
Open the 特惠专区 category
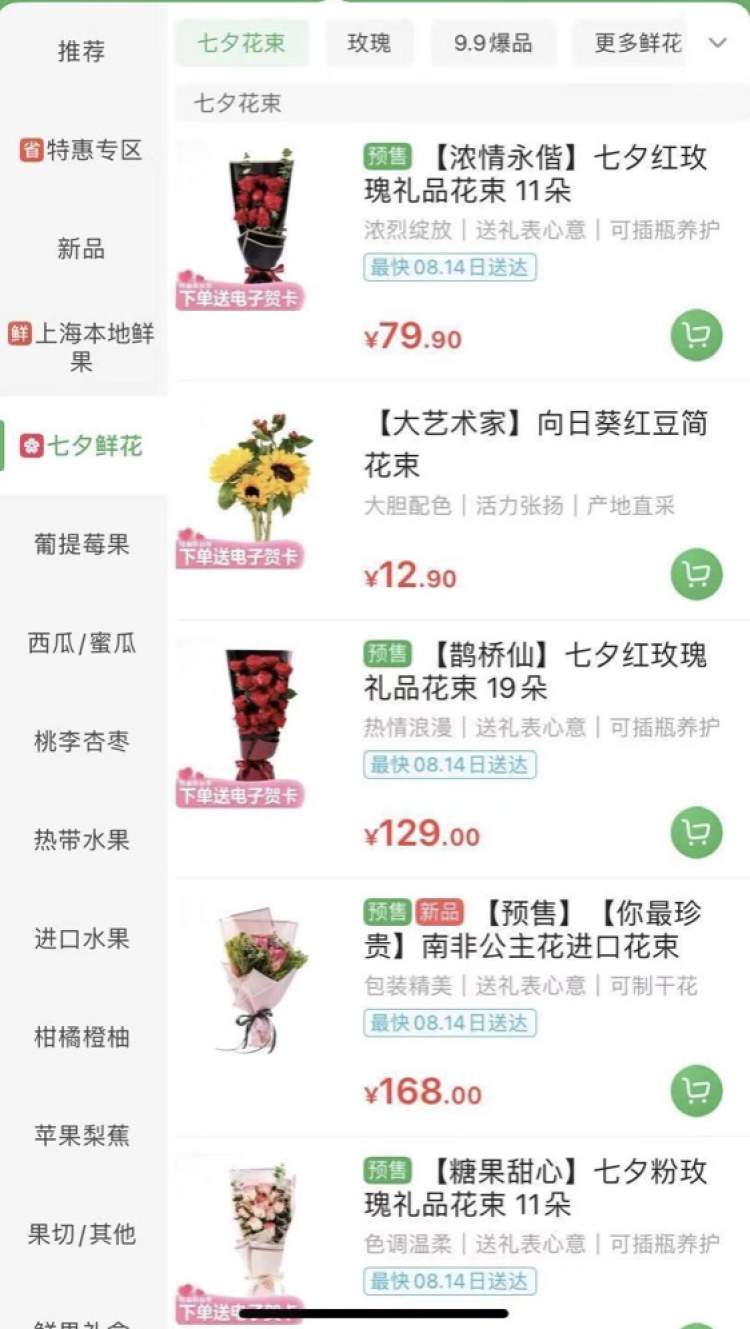point(82,150)
